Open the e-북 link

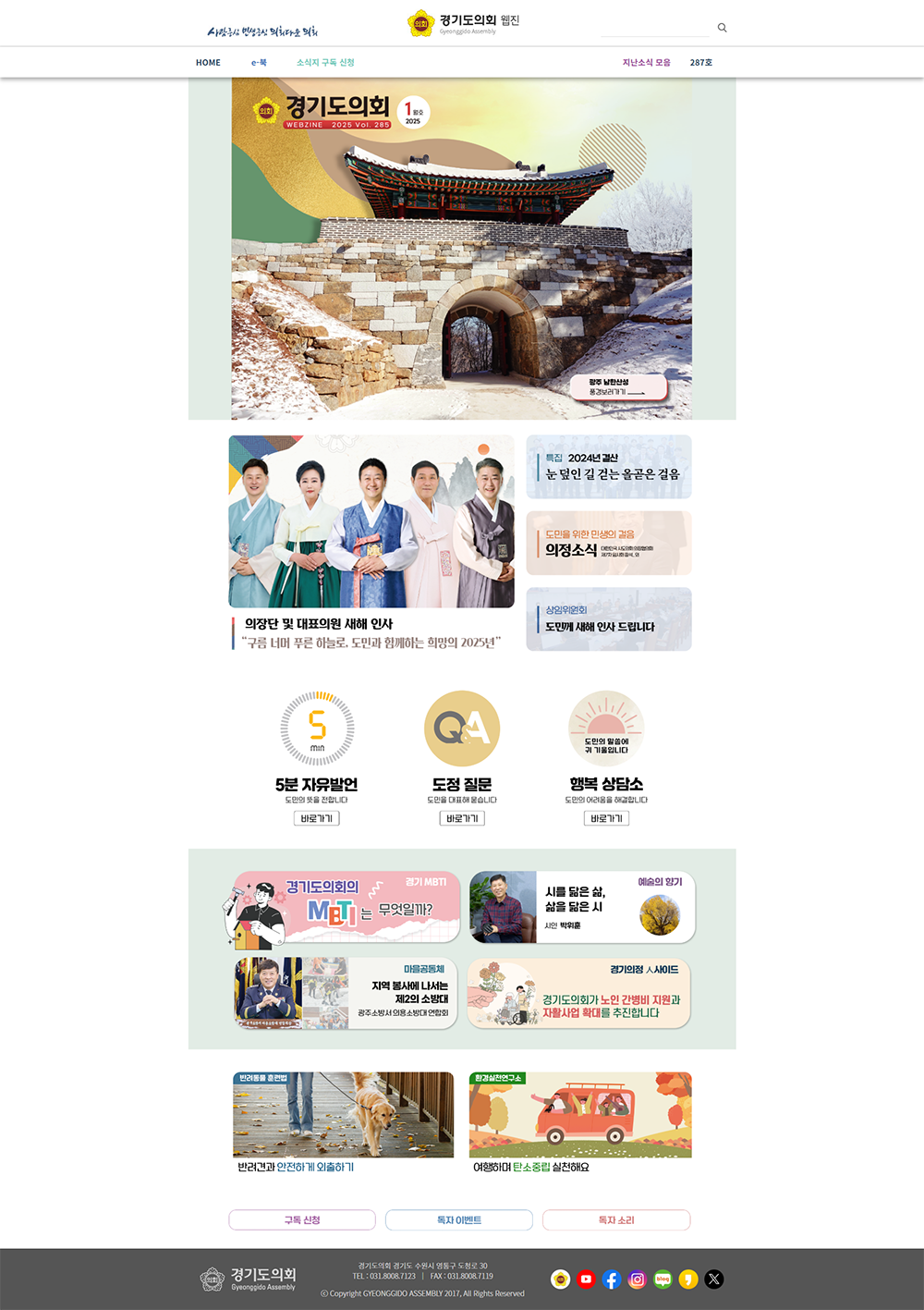pos(259,63)
